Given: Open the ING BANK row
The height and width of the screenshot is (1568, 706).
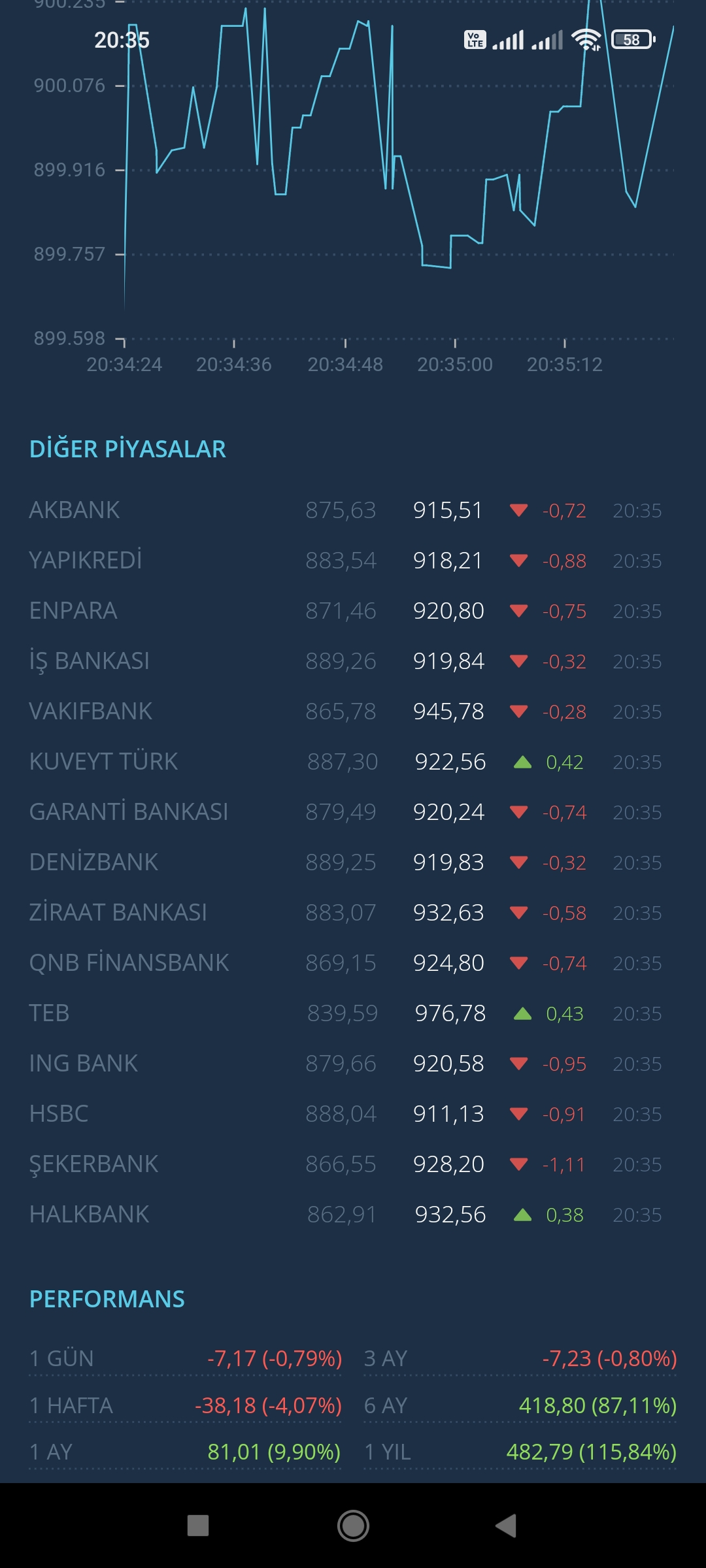Looking at the screenshot, I should coord(353,1064).
